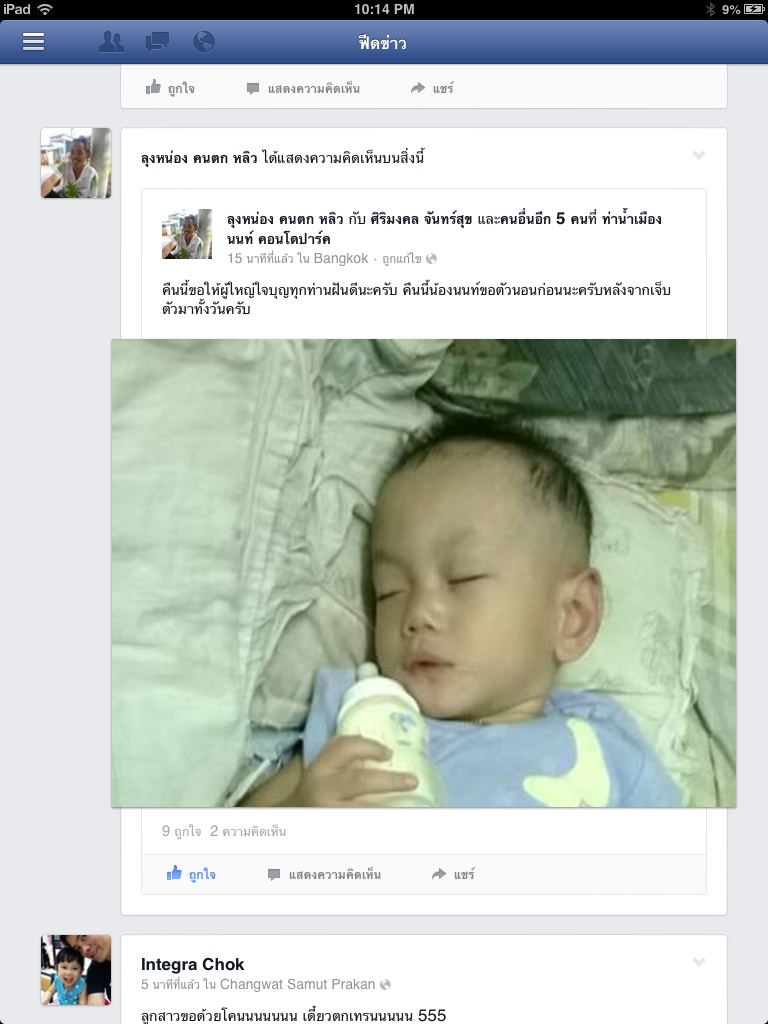Expand the dropdown arrow on Integra Chok's post
768x1024 pixels.
pyautogui.click(x=699, y=962)
